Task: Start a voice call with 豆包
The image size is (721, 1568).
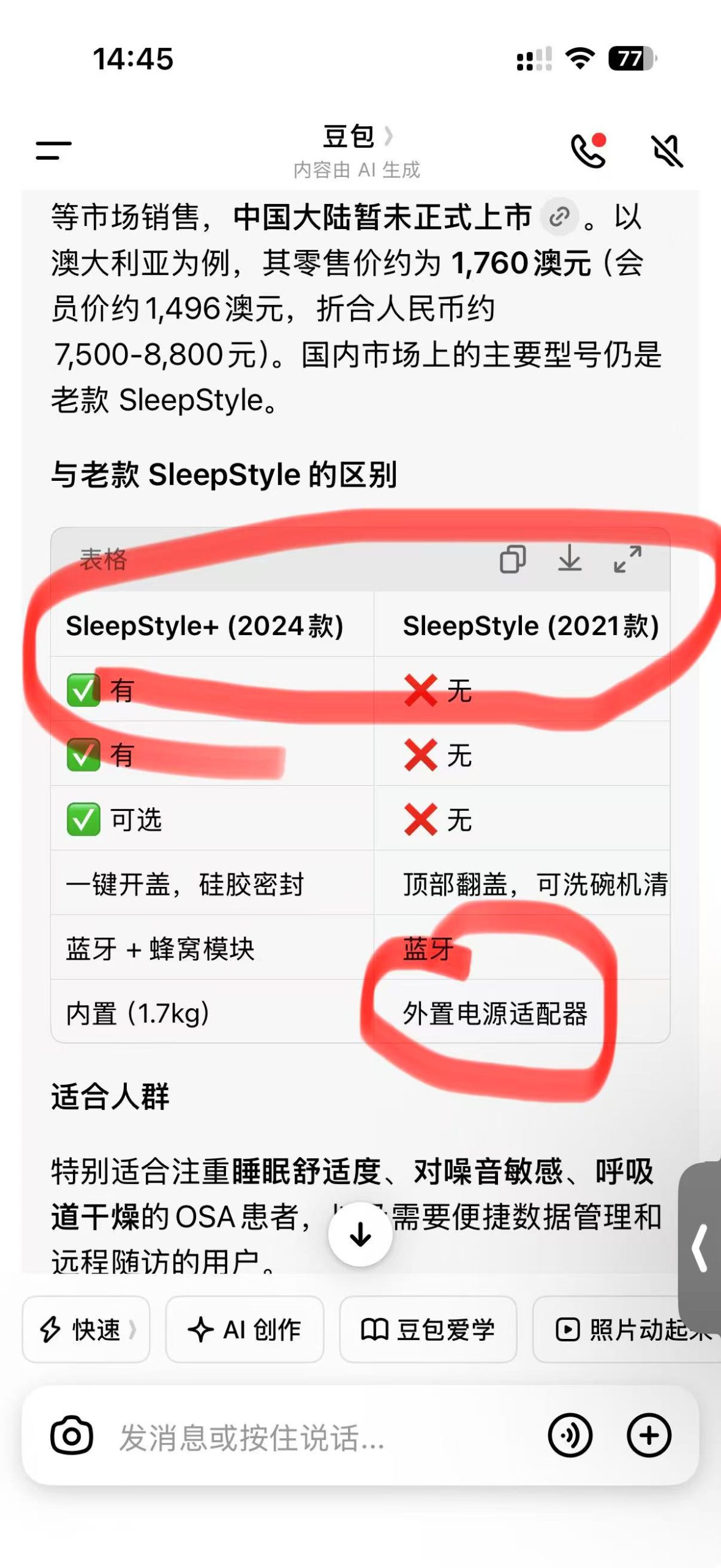Action: 588,151
